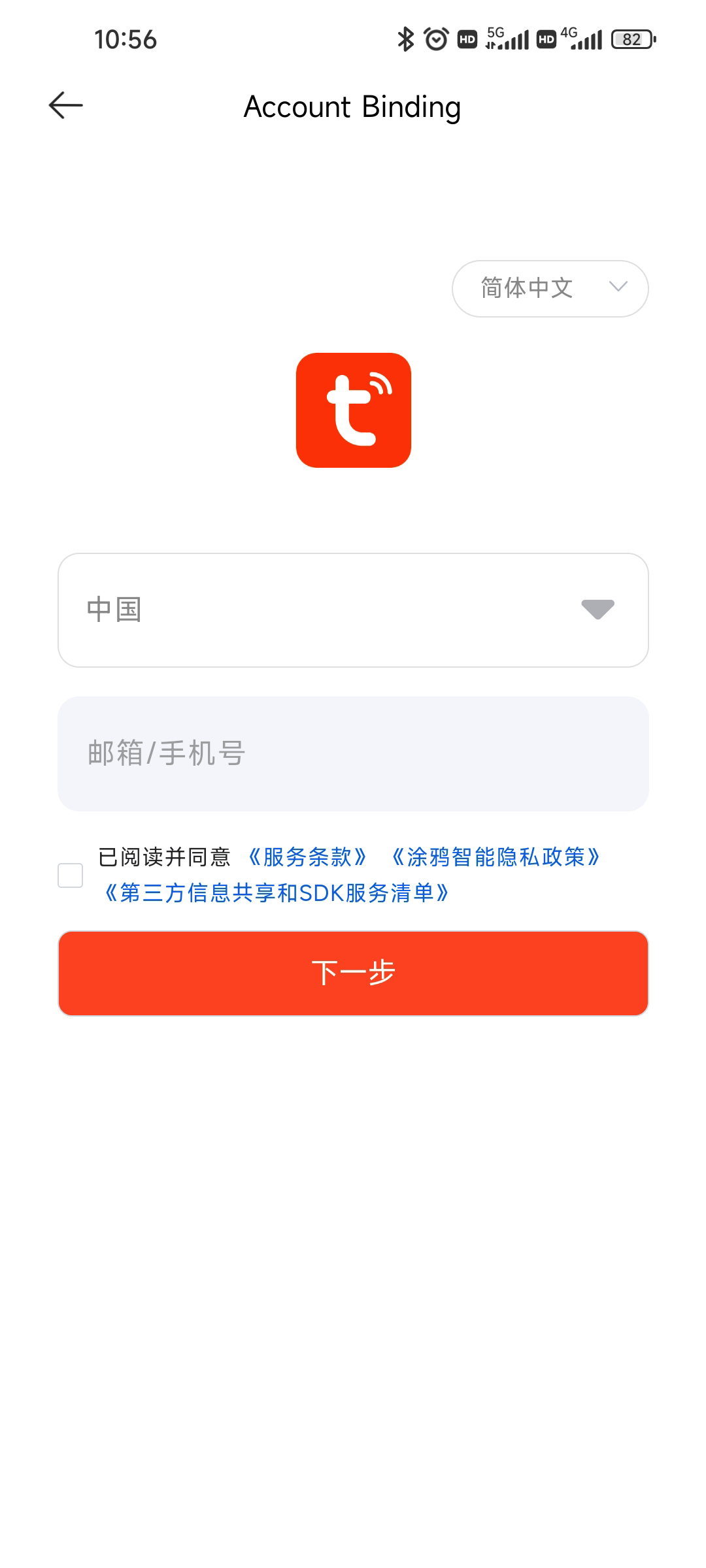706x1568 pixels.
Task: Open the 《第三方信息共享和SDK服务清单》 link
Action: click(x=277, y=893)
